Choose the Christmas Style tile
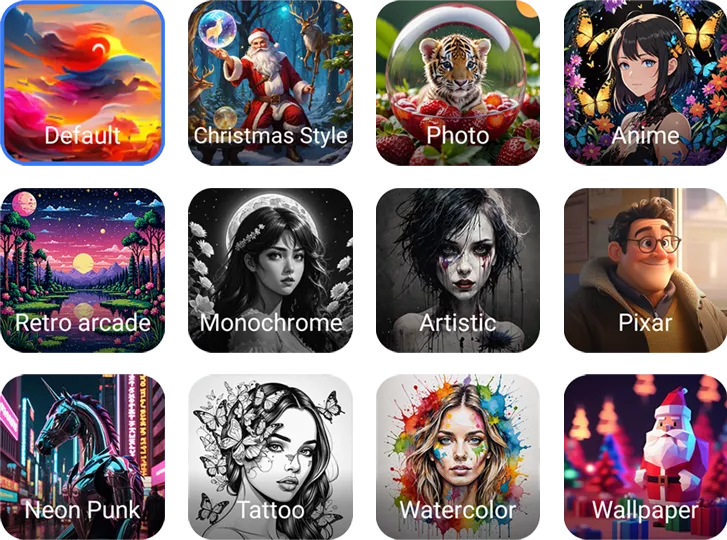The height and width of the screenshot is (540, 727). [270, 82]
